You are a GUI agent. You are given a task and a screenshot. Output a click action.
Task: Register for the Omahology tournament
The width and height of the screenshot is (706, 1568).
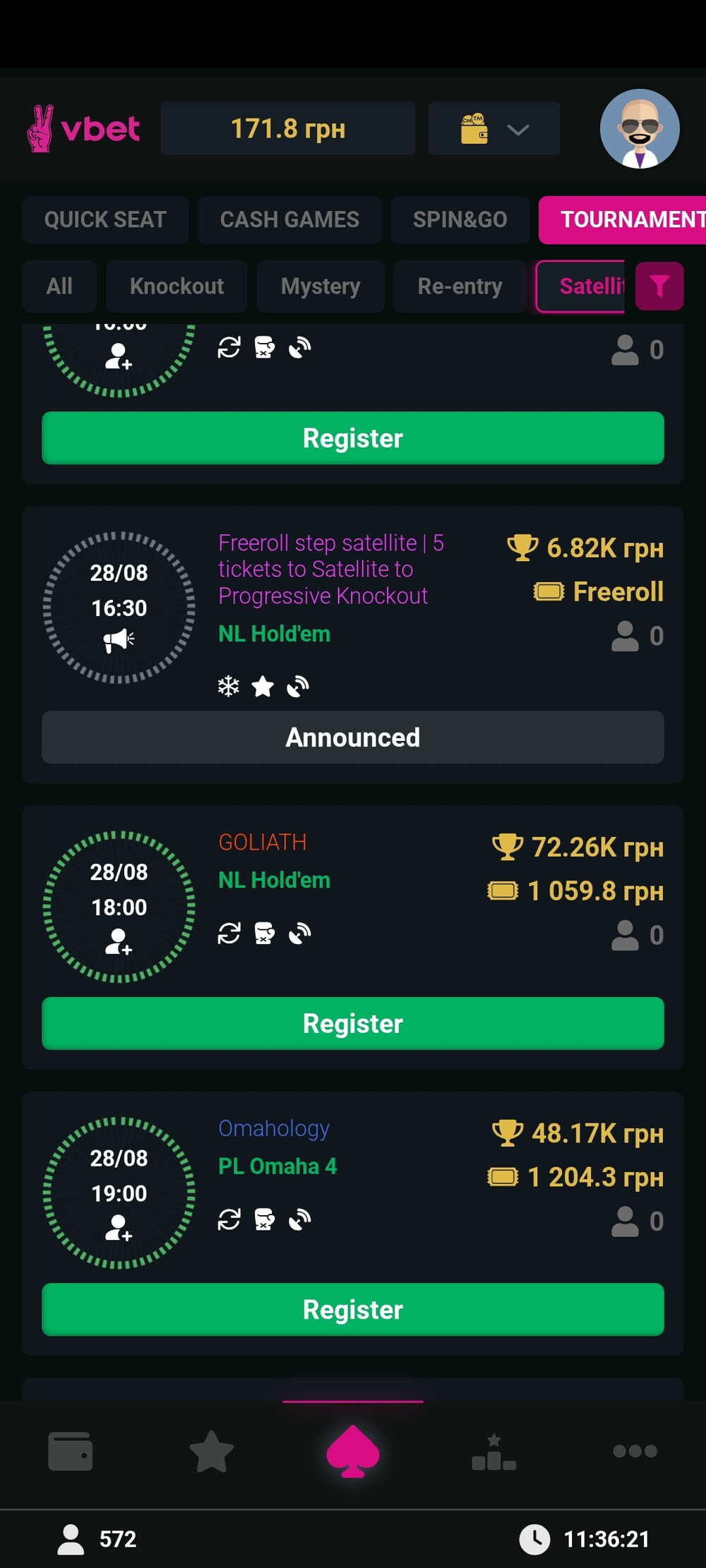tap(353, 1310)
